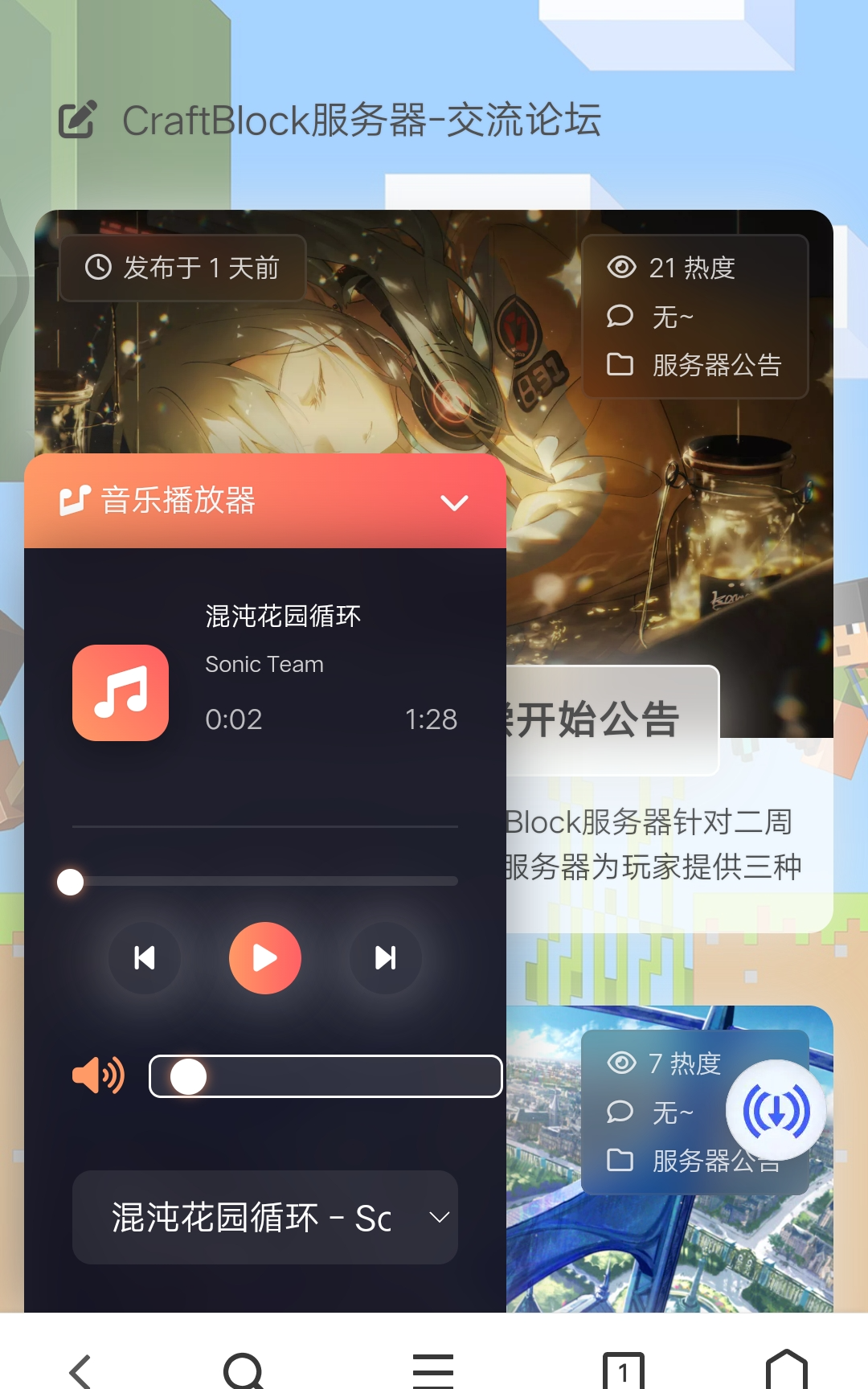
Task: Skip to the next track
Action: (386, 957)
